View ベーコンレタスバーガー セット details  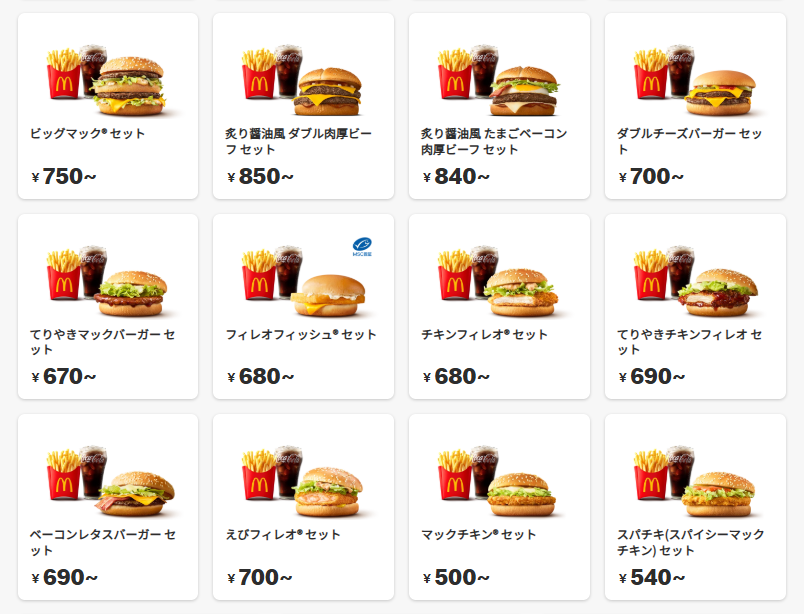click(x=108, y=506)
